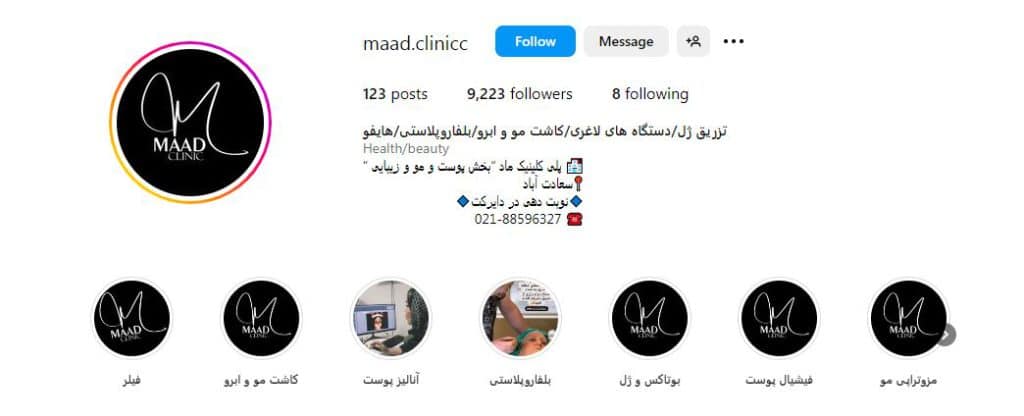Open the 9,223 followers list
Image resolution: width=1024 pixels, height=416 pixels.
click(519, 94)
